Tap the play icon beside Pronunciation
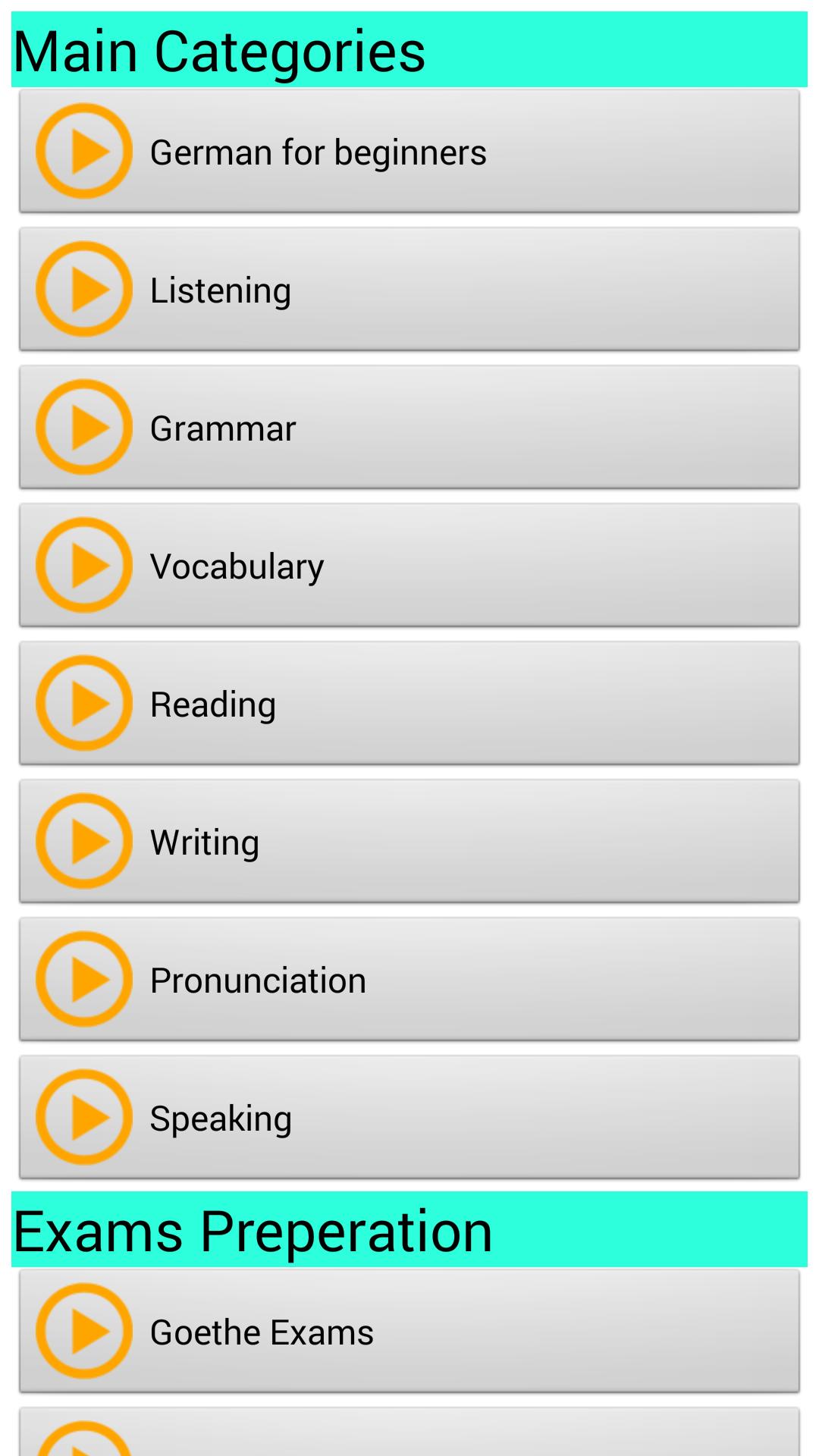This screenshot has width=819, height=1456. pyautogui.click(x=83, y=979)
